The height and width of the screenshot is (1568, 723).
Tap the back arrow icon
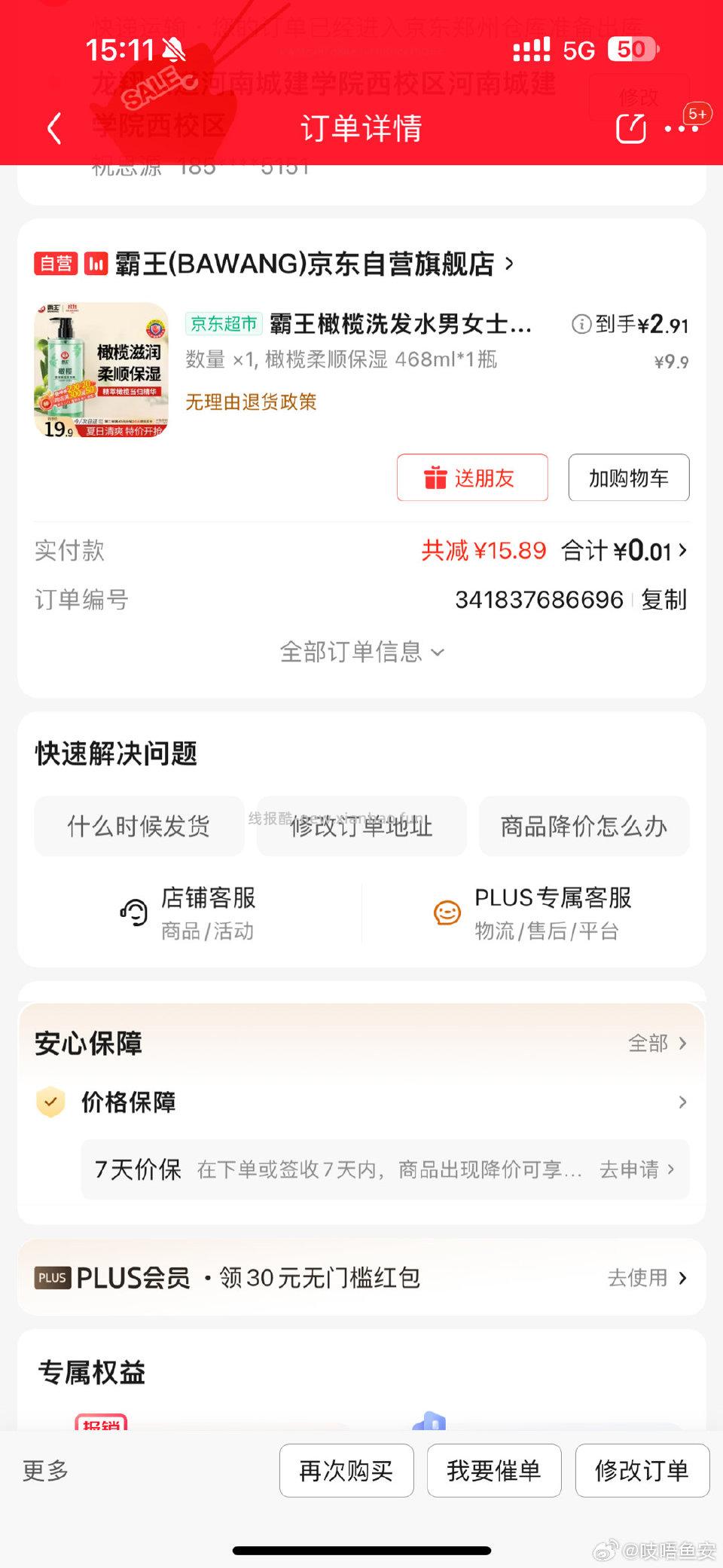pos(53,128)
